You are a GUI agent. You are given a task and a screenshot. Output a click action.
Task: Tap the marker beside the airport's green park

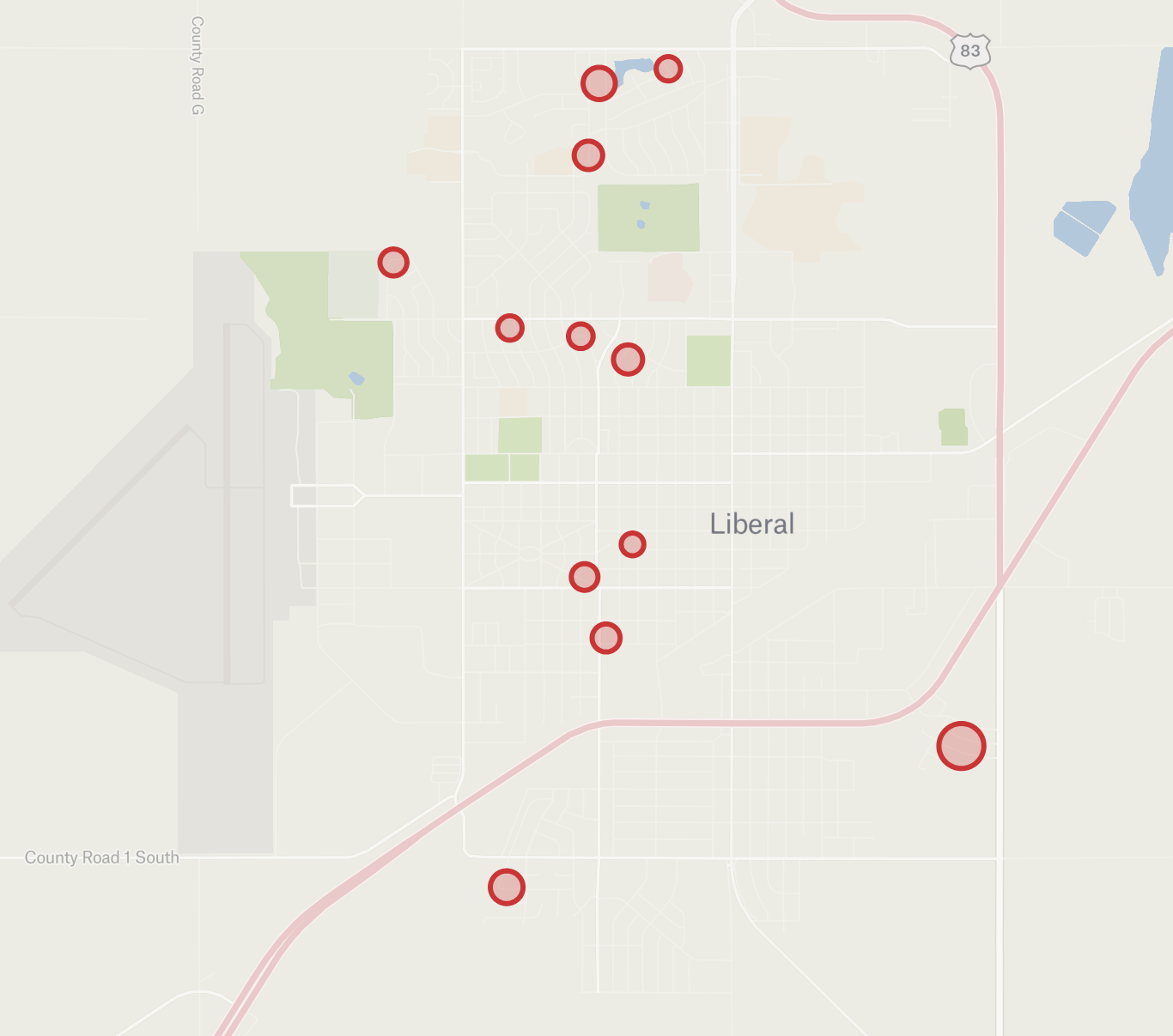pyautogui.click(x=393, y=262)
